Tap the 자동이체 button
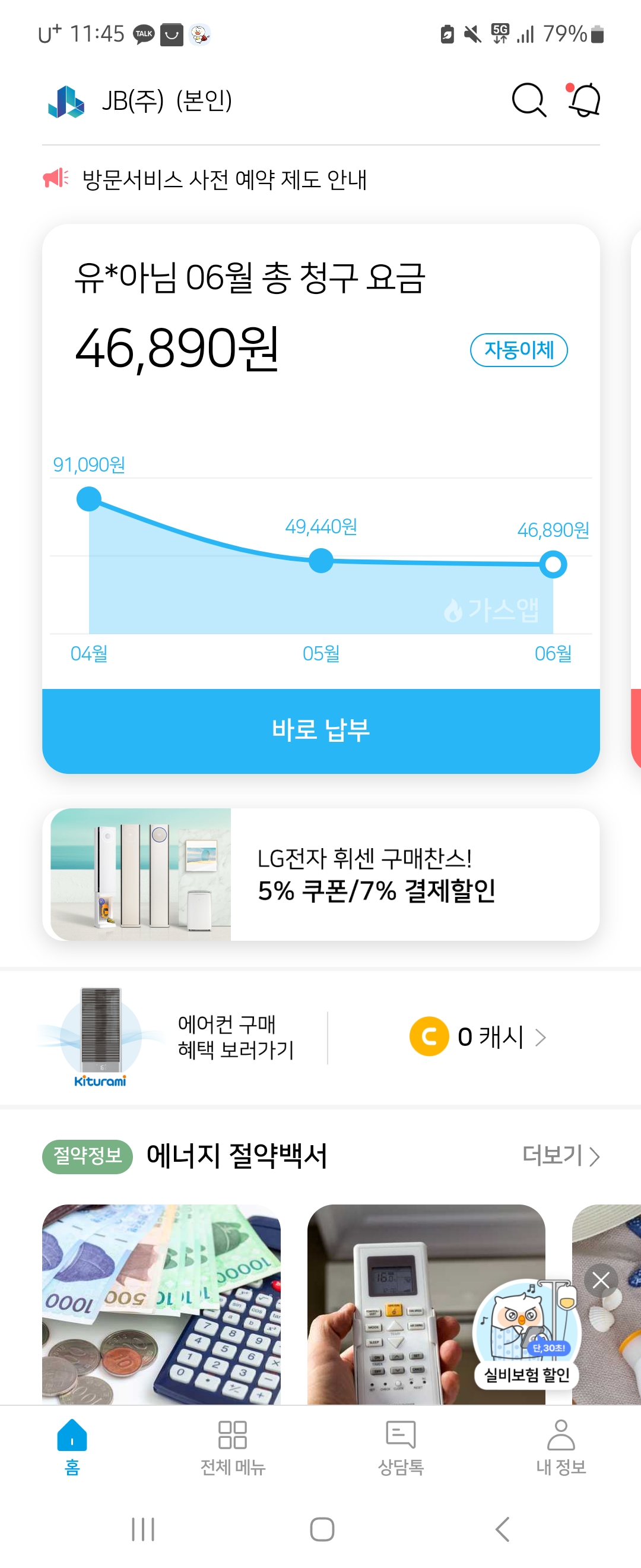641x1568 pixels. pyautogui.click(x=518, y=350)
